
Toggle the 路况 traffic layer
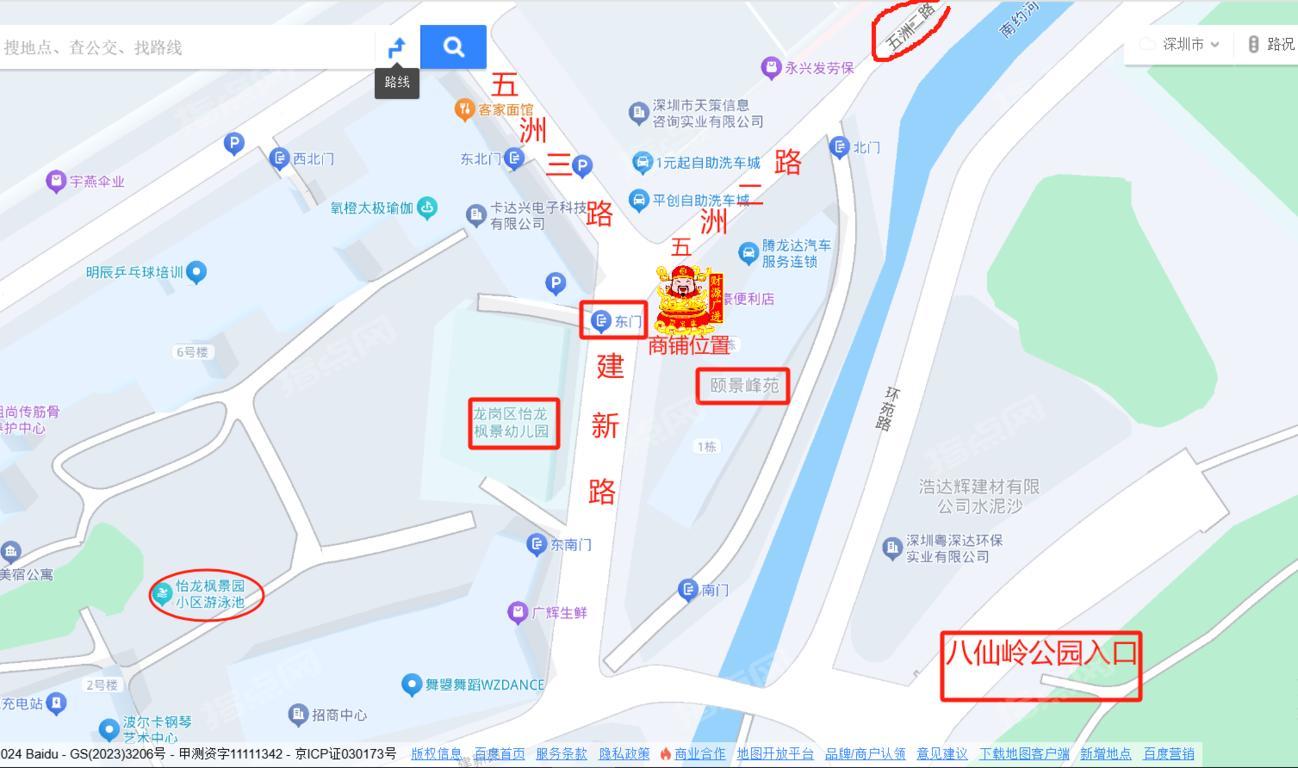click(1272, 44)
